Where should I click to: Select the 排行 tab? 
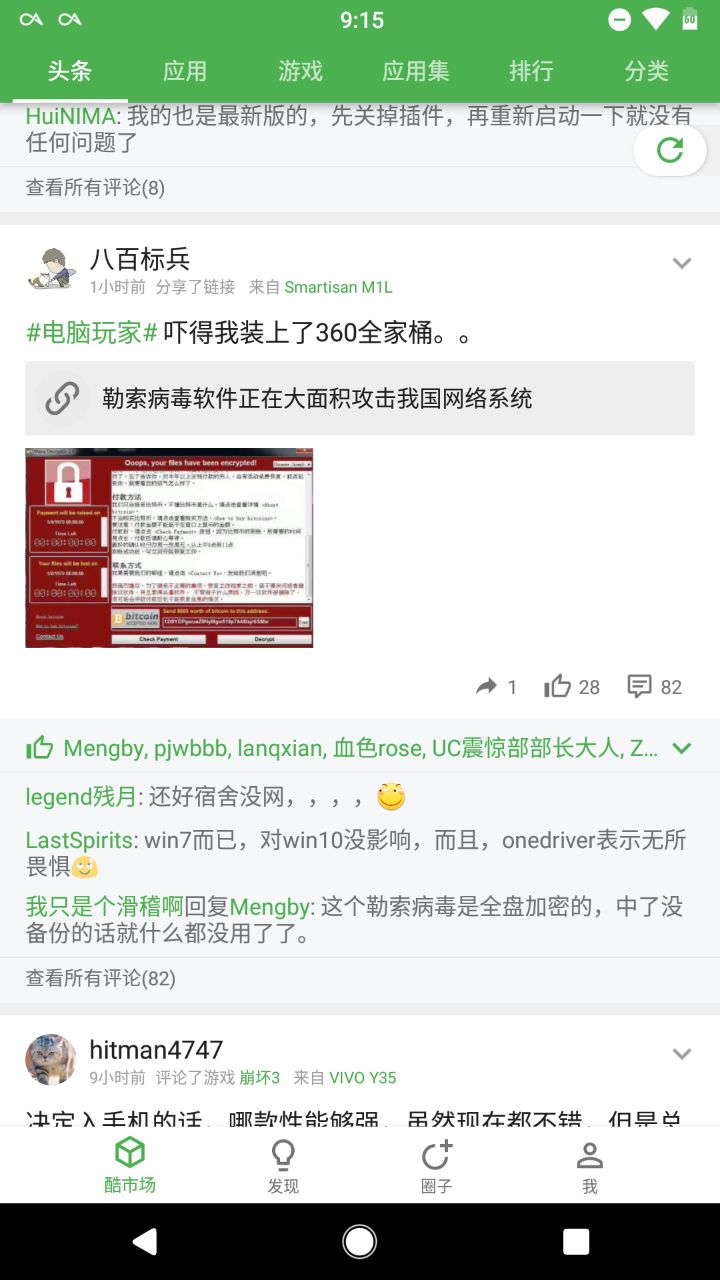531,71
